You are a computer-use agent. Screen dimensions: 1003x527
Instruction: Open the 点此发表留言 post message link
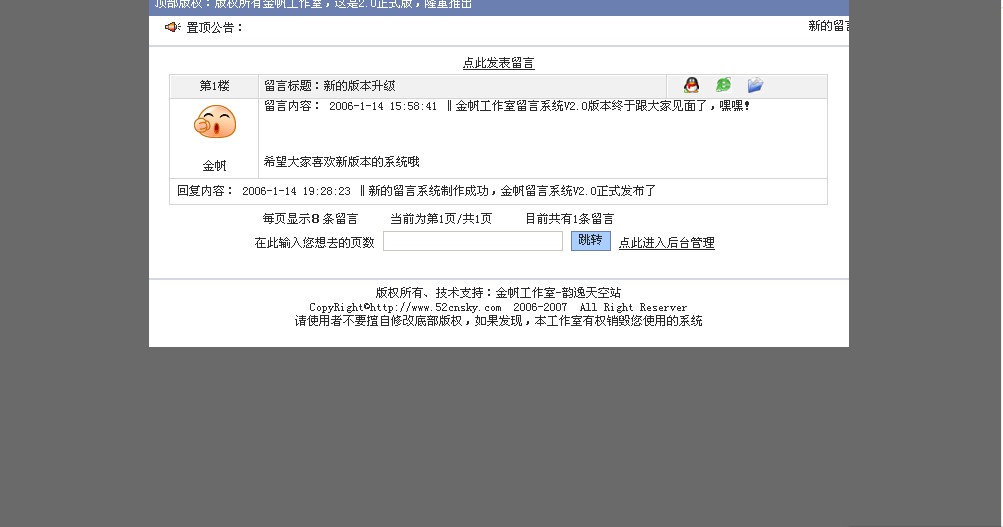tap(498, 63)
